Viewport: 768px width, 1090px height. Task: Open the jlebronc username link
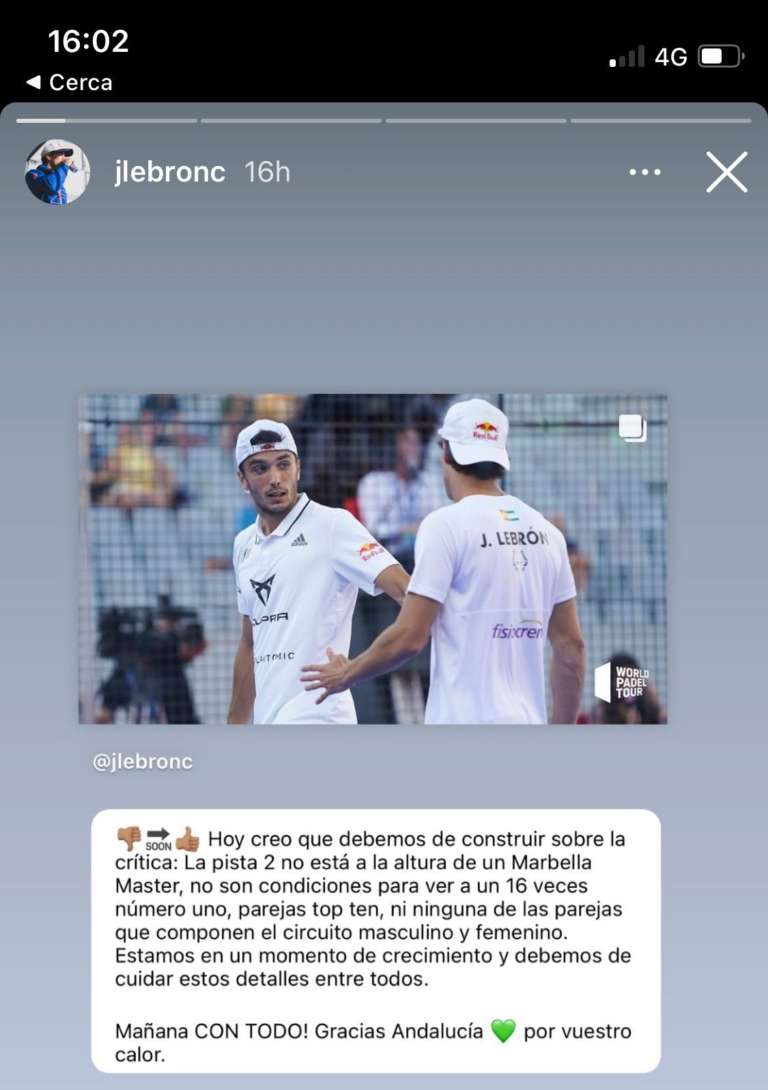pos(169,172)
